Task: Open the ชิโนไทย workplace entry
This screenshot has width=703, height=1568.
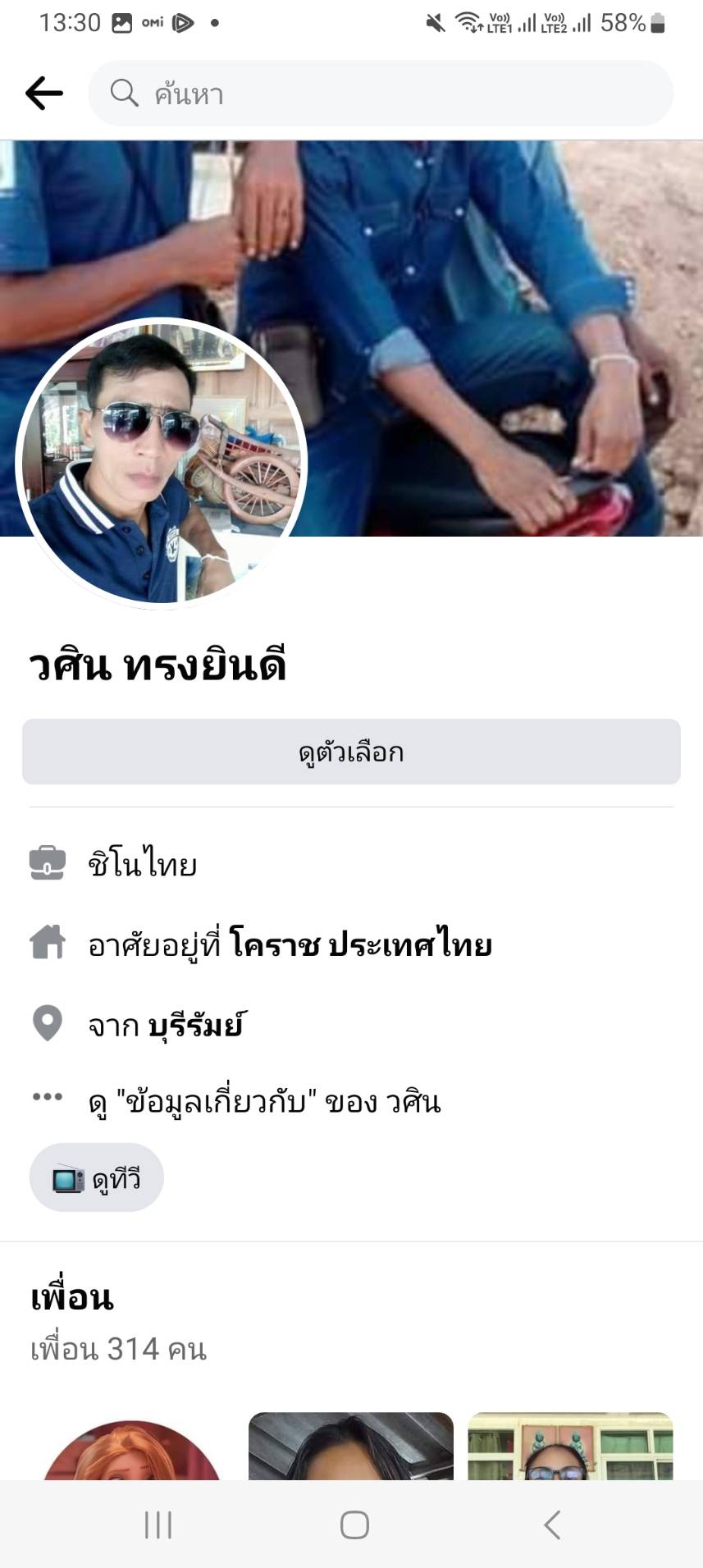Action: coord(143,864)
